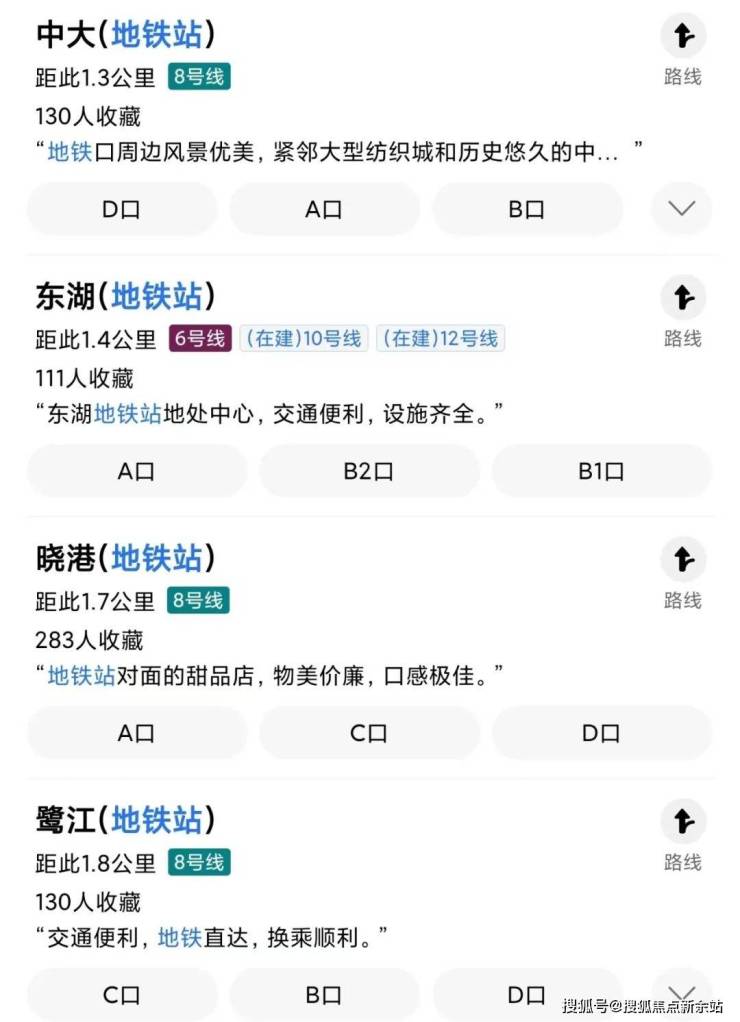Tap D口 exit chip under 晓港
The image size is (740, 1022).
[601, 733]
